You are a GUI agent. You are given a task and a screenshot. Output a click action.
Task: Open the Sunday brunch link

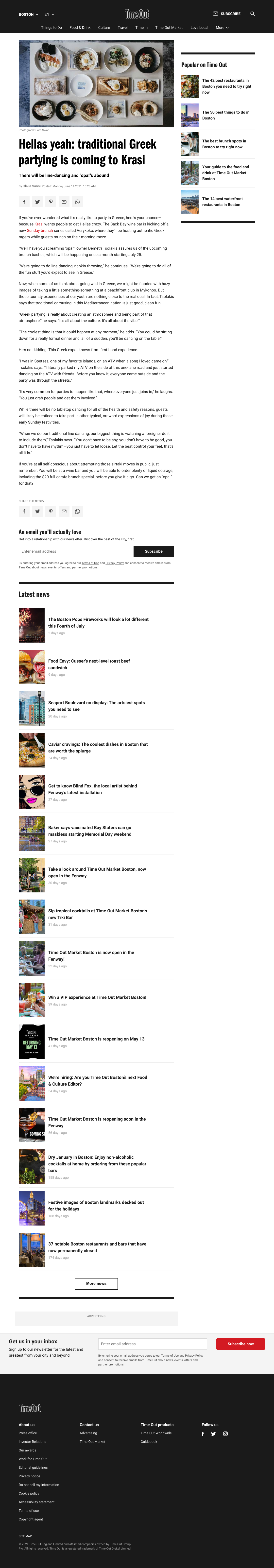[40, 231]
